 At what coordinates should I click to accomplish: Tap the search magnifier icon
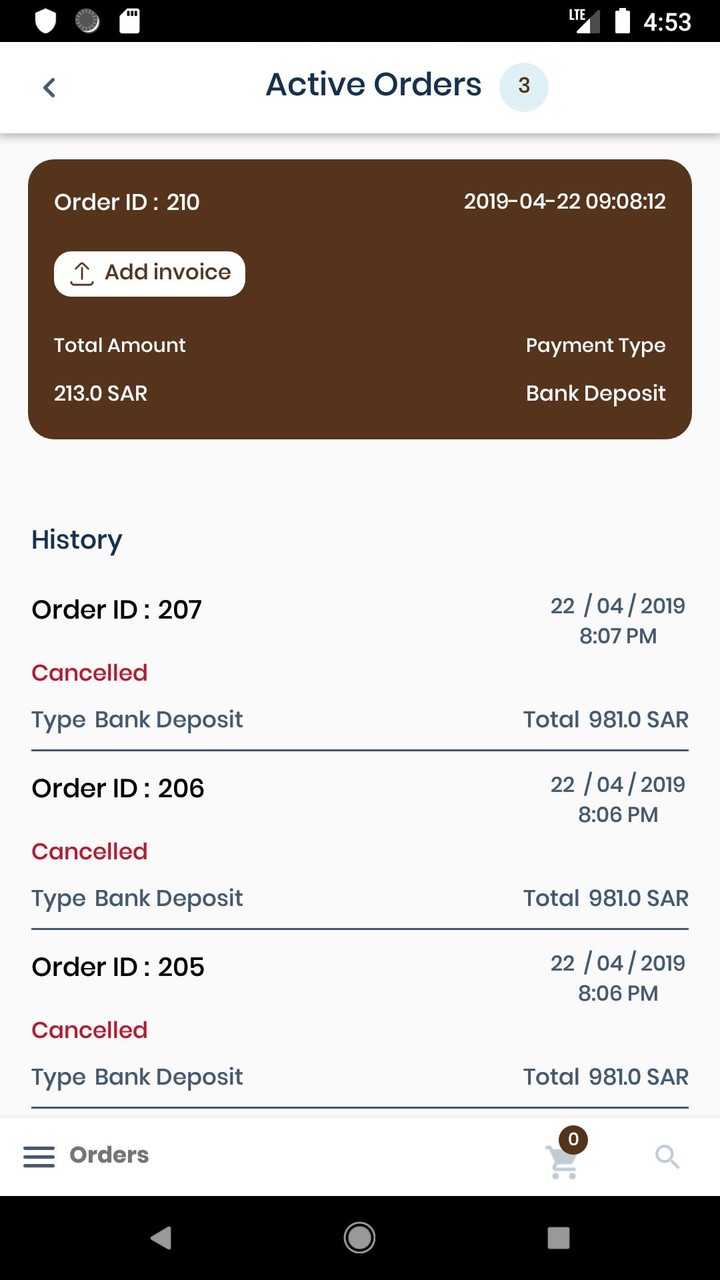coord(667,1157)
